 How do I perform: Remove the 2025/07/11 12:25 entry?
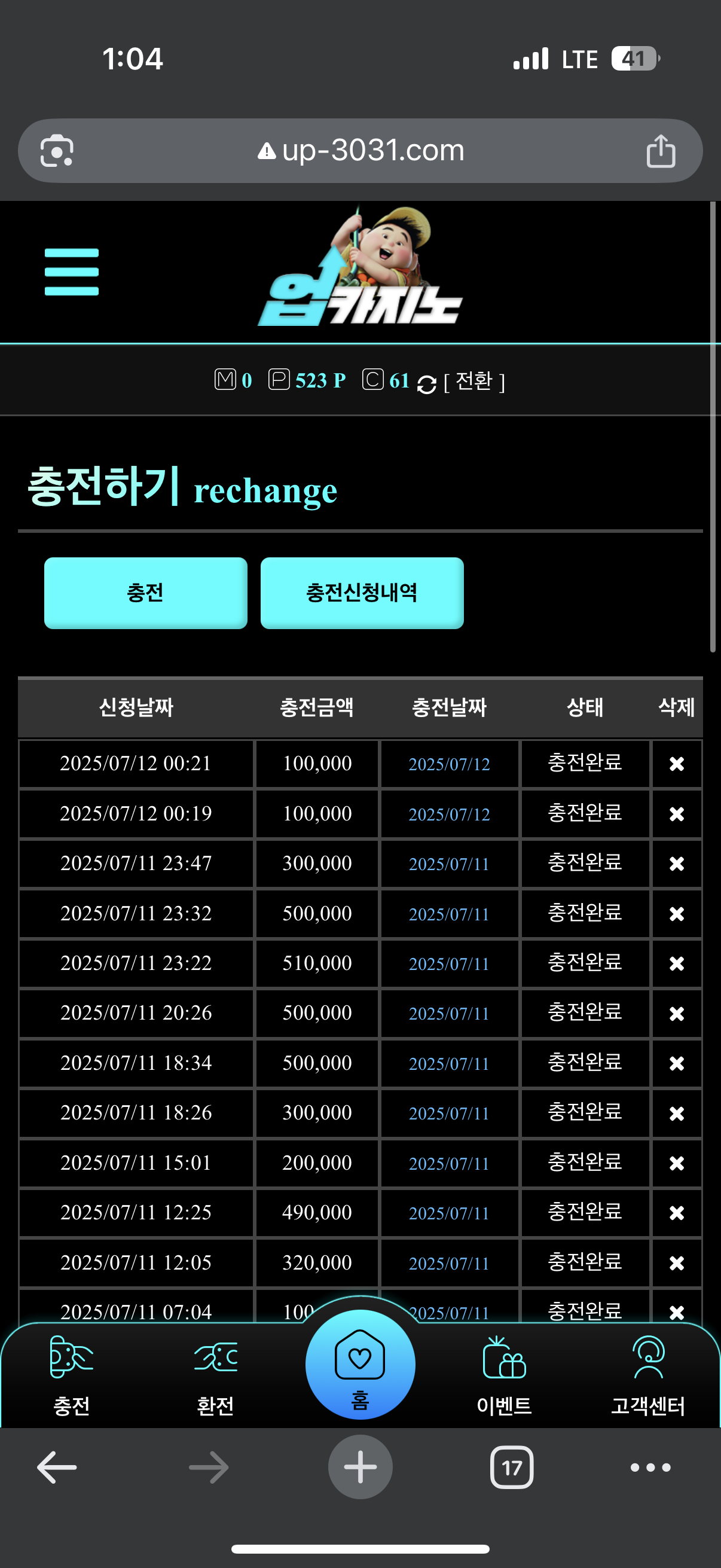coord(676,1213)
